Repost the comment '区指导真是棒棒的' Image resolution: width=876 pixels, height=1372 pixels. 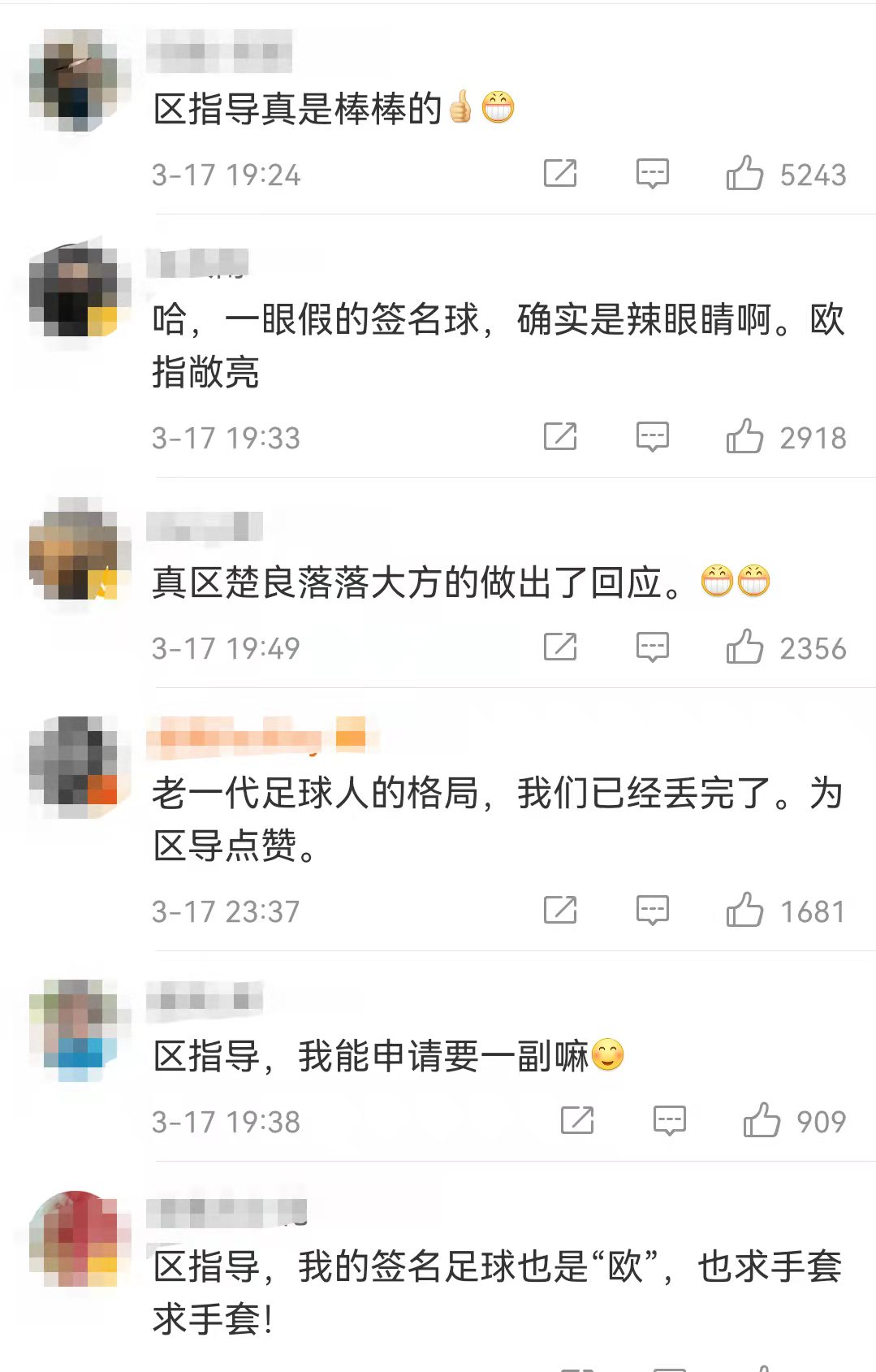[560, 174]
